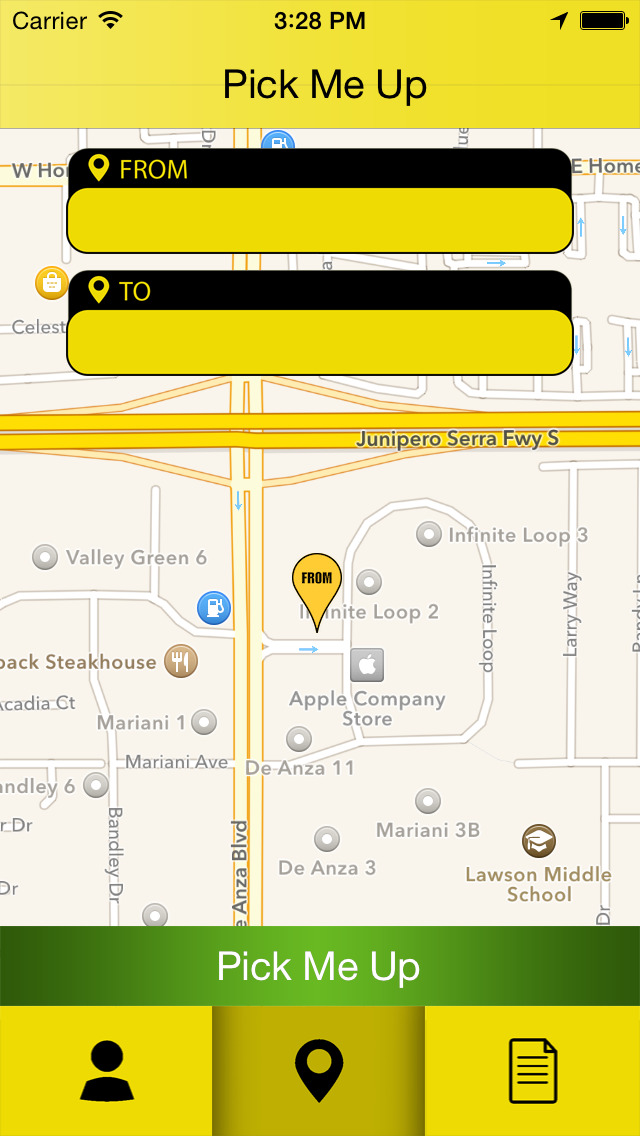This screenshot has height=1136, width=640.
Task: Switch to the profile tab
Action: [x=106, y=1071]
